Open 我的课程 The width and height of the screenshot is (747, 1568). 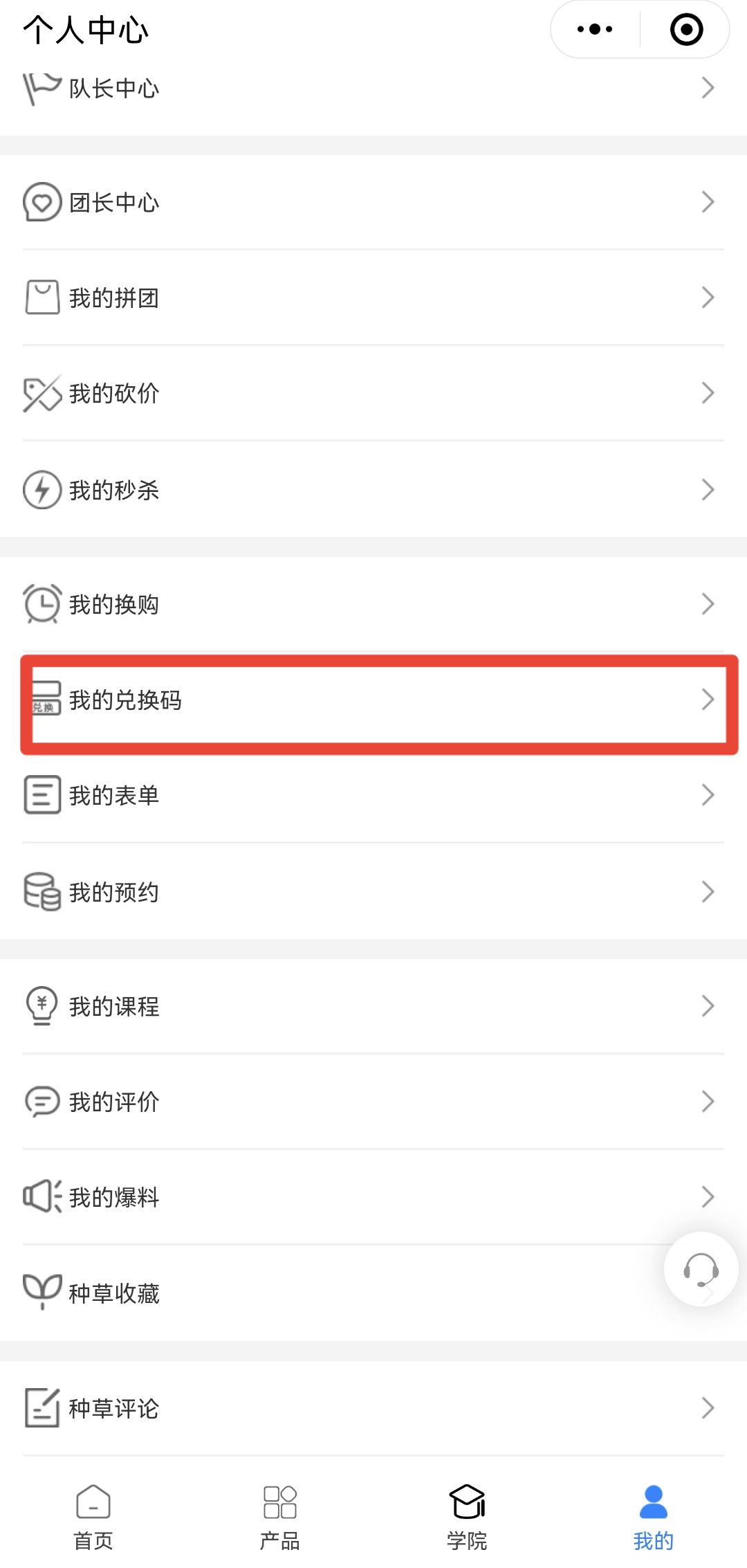coord(373,1006)
